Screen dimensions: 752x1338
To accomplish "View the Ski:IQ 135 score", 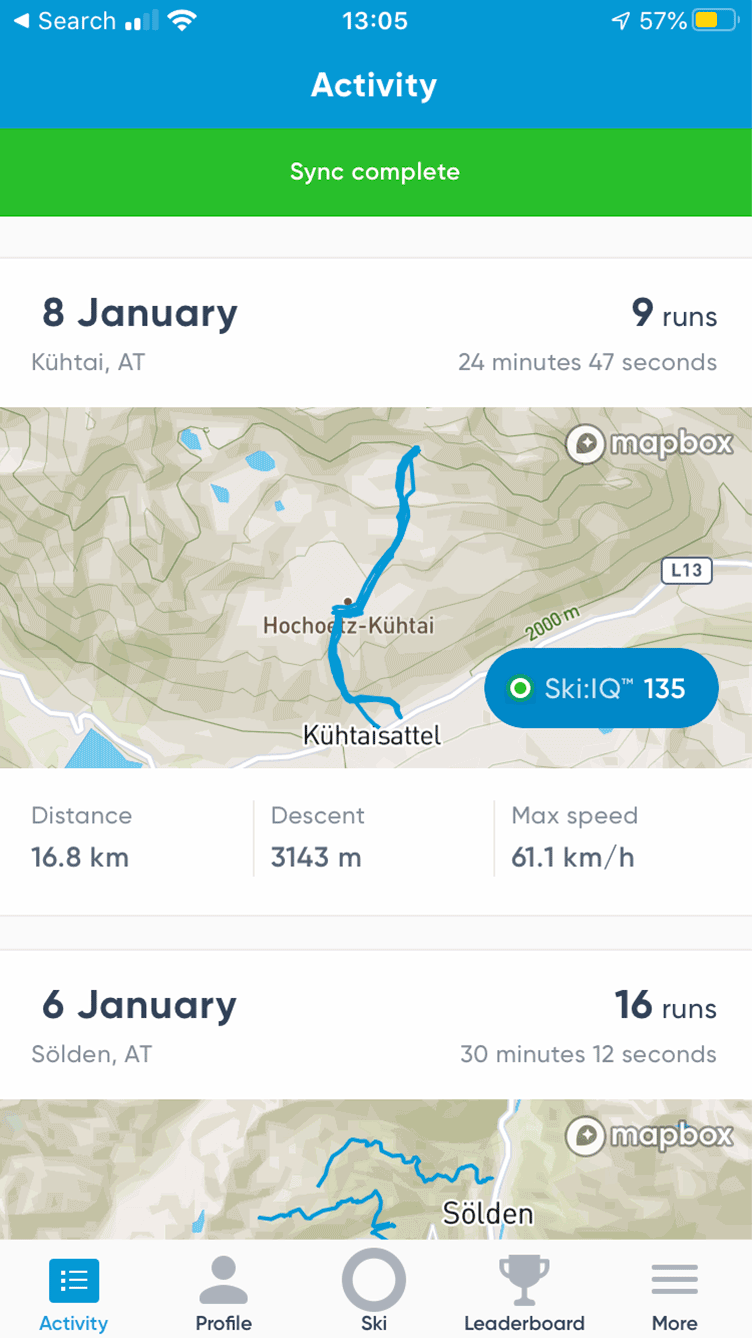I will pyautogui.click(x=601, y=688).
